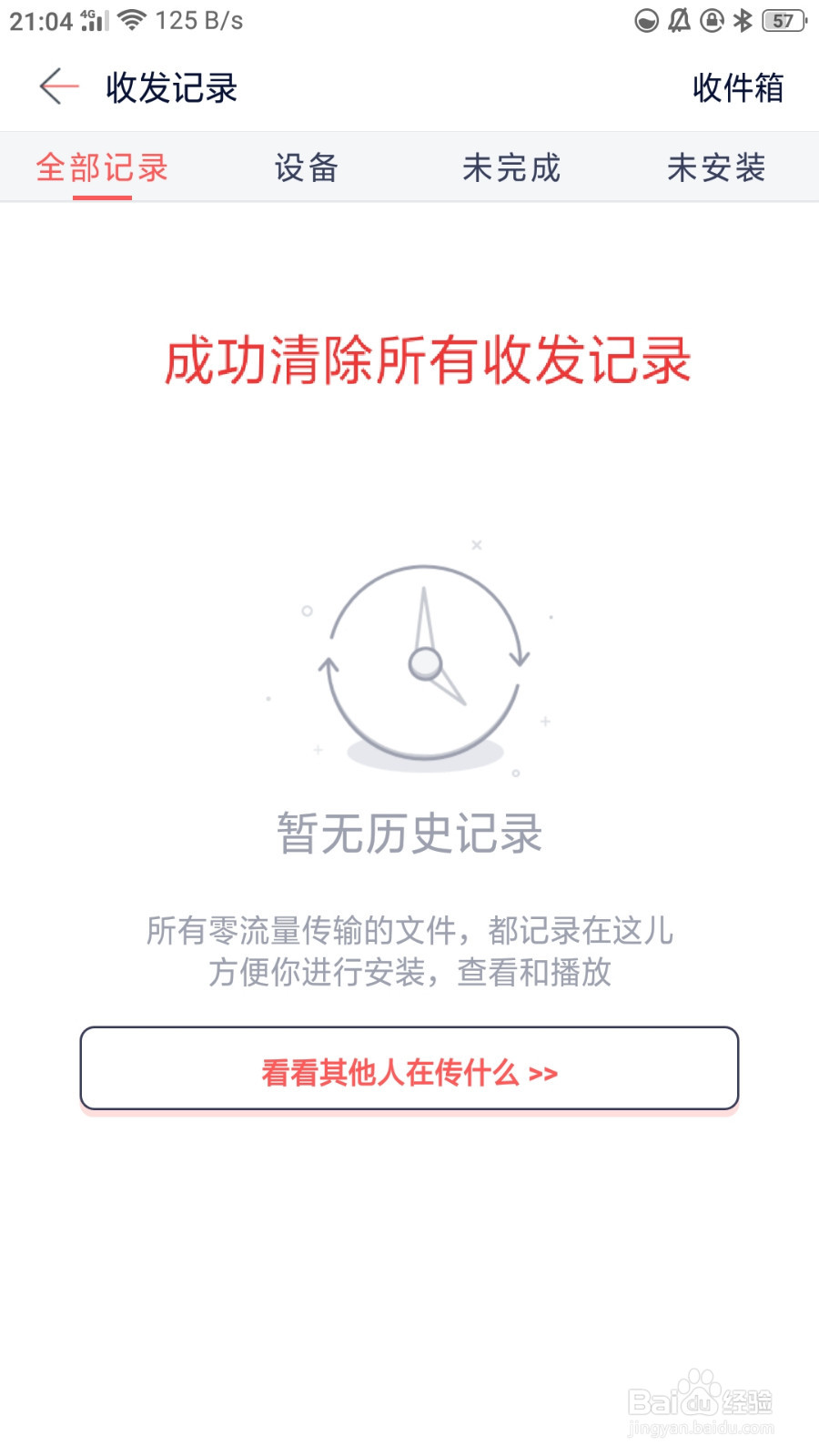Toggle Bluetooth from the status bar
Viewport: 819px width, 1456px height.
(740, 18)
